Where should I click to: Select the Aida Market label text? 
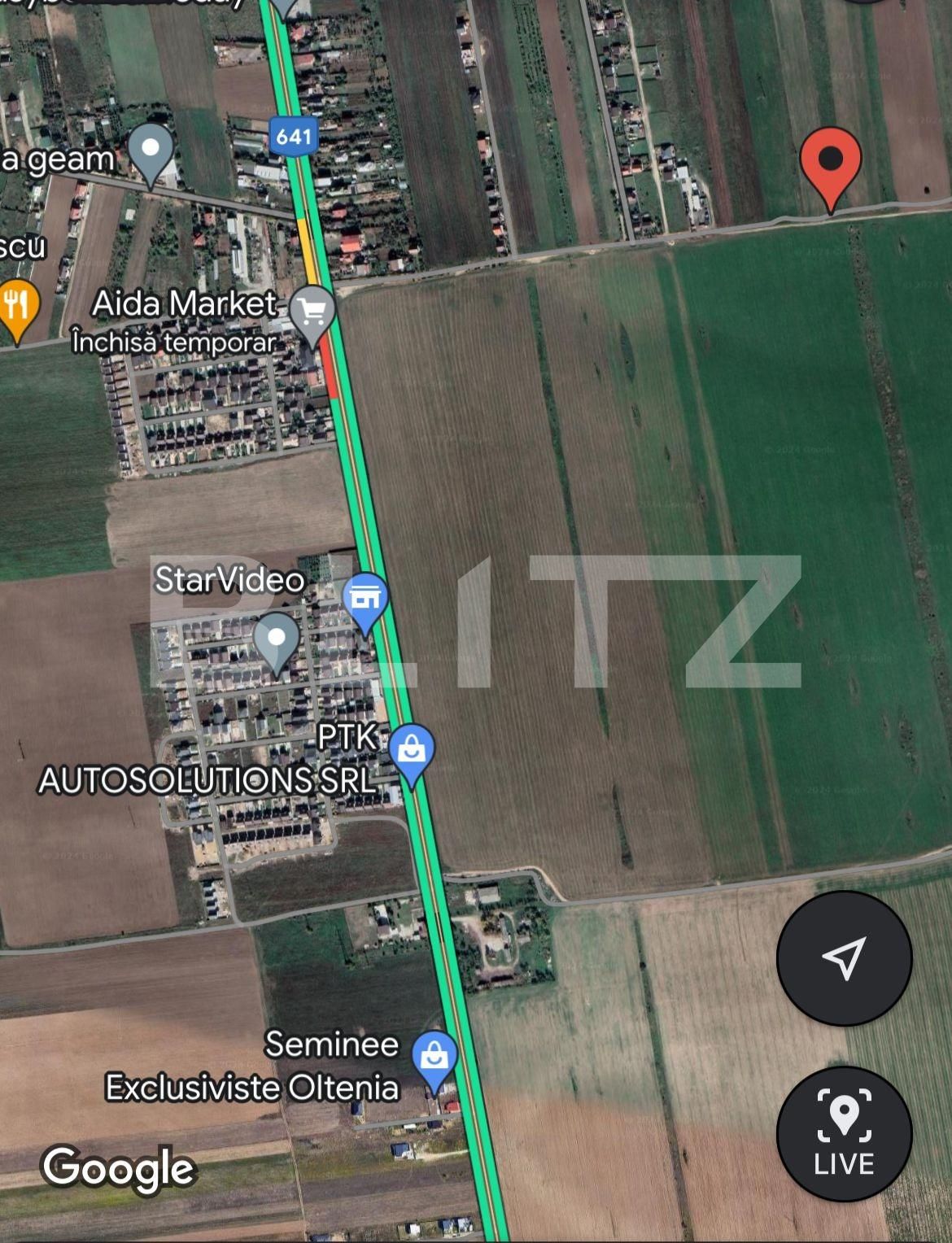[186, 304]
